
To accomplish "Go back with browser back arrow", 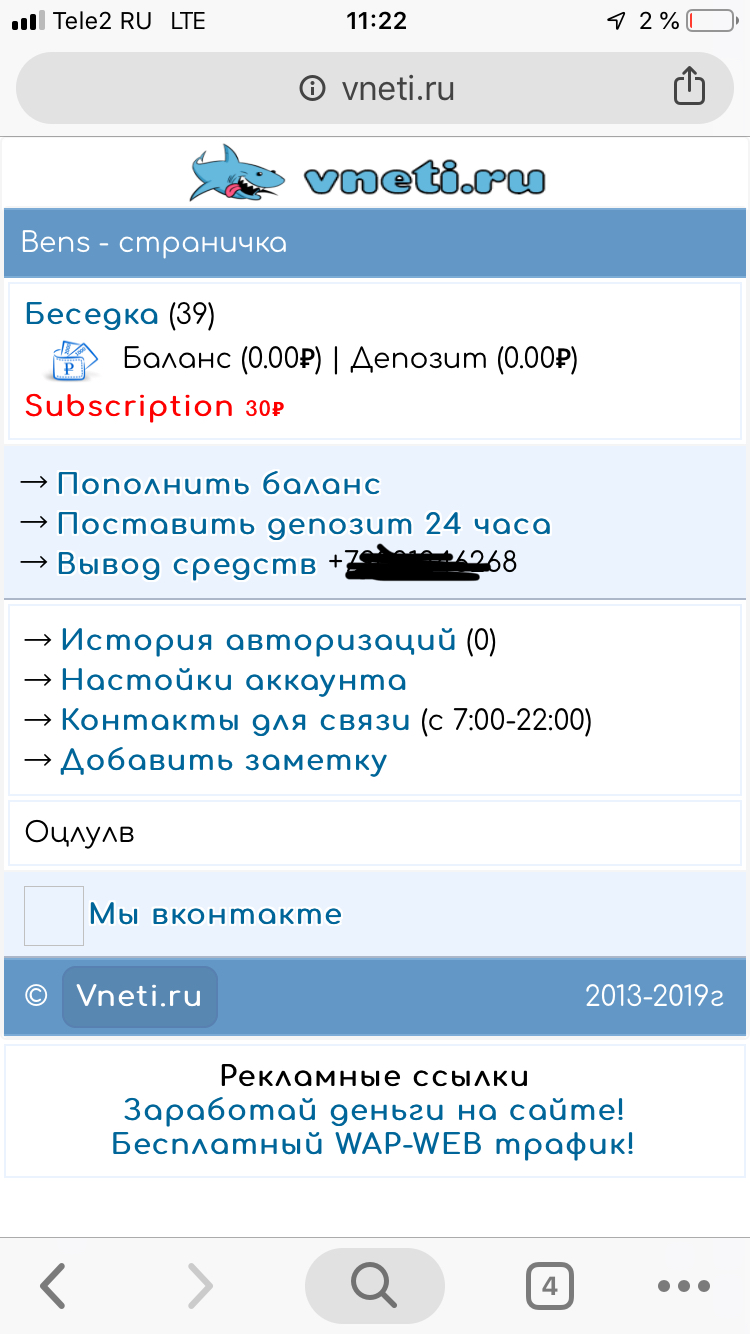I will pyautogui.click(x=52, y=1285).
